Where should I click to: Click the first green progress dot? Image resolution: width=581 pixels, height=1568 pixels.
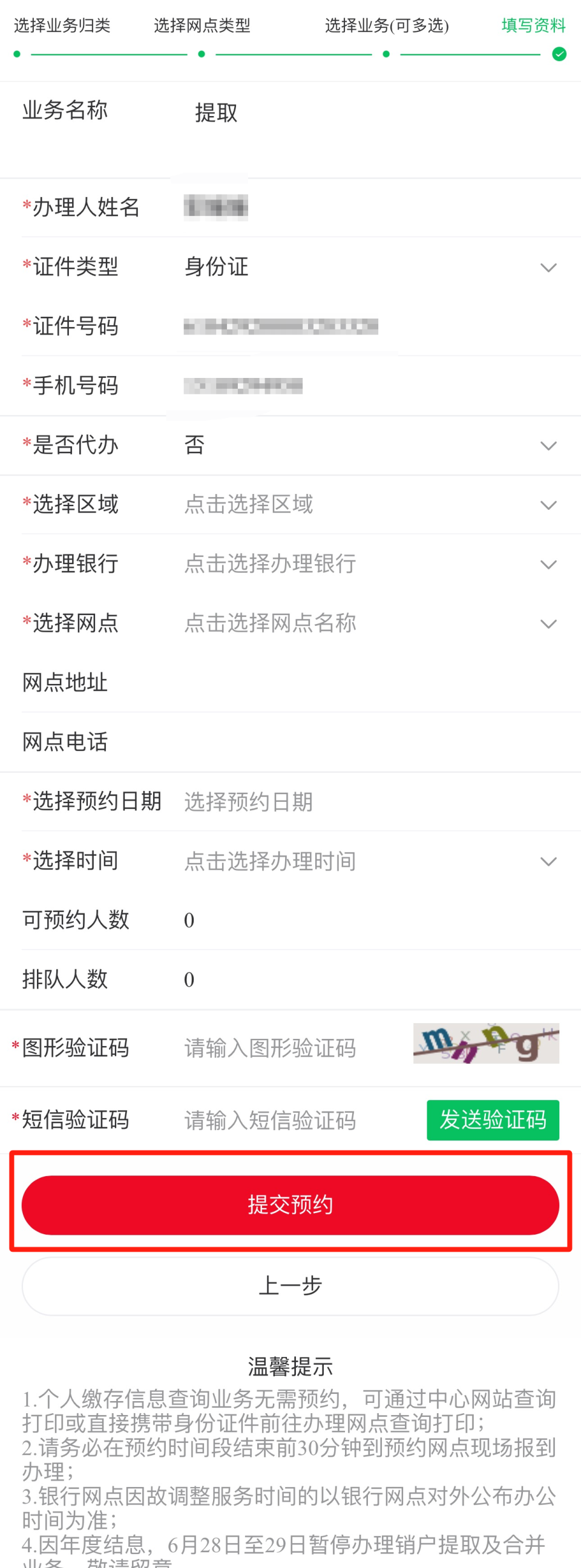point(17,54)
